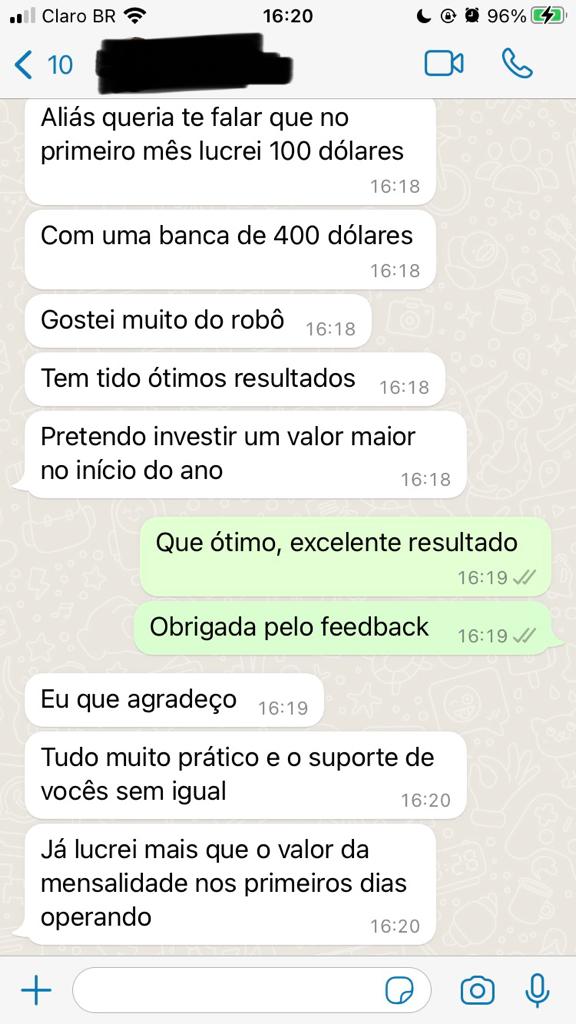Open contact info from the header name
This screenshot has height=1024, width=576.
194,64
